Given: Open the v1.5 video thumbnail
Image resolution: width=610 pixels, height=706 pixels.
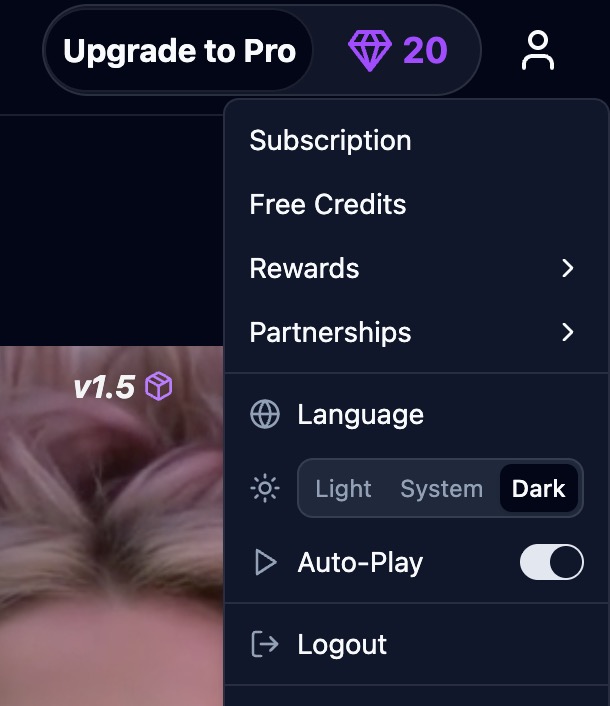Looking at the screenshot, I should (112, 520).
